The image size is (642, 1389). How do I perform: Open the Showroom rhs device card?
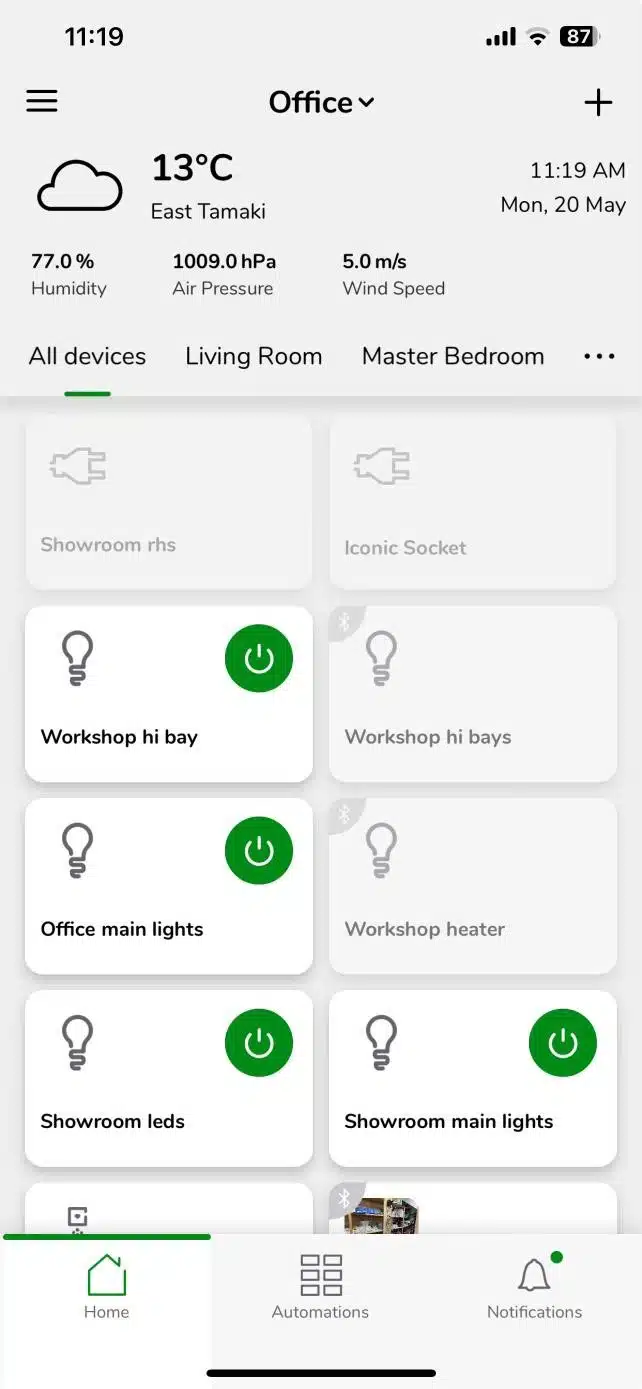point(168,502)
